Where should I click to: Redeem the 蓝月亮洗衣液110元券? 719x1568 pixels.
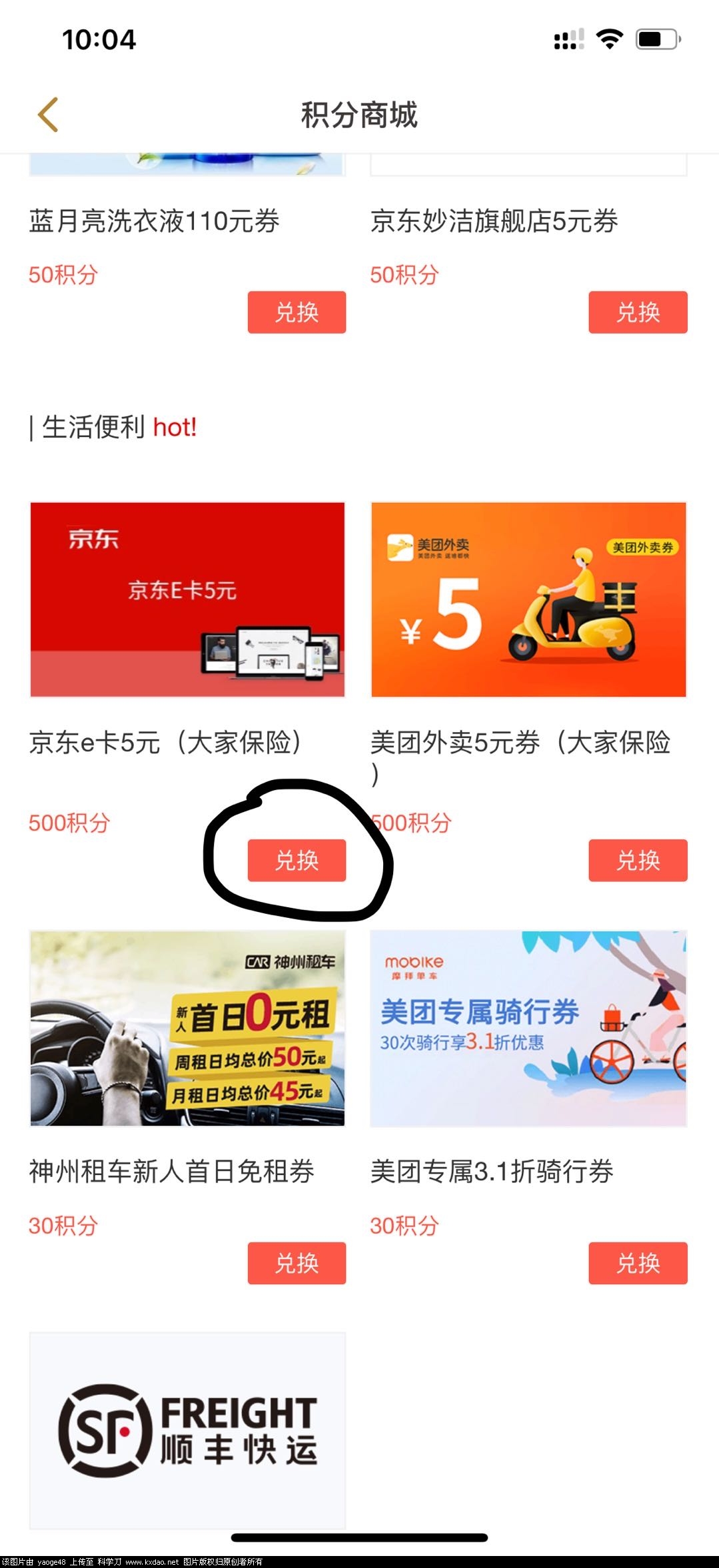(x=297, y=312)
